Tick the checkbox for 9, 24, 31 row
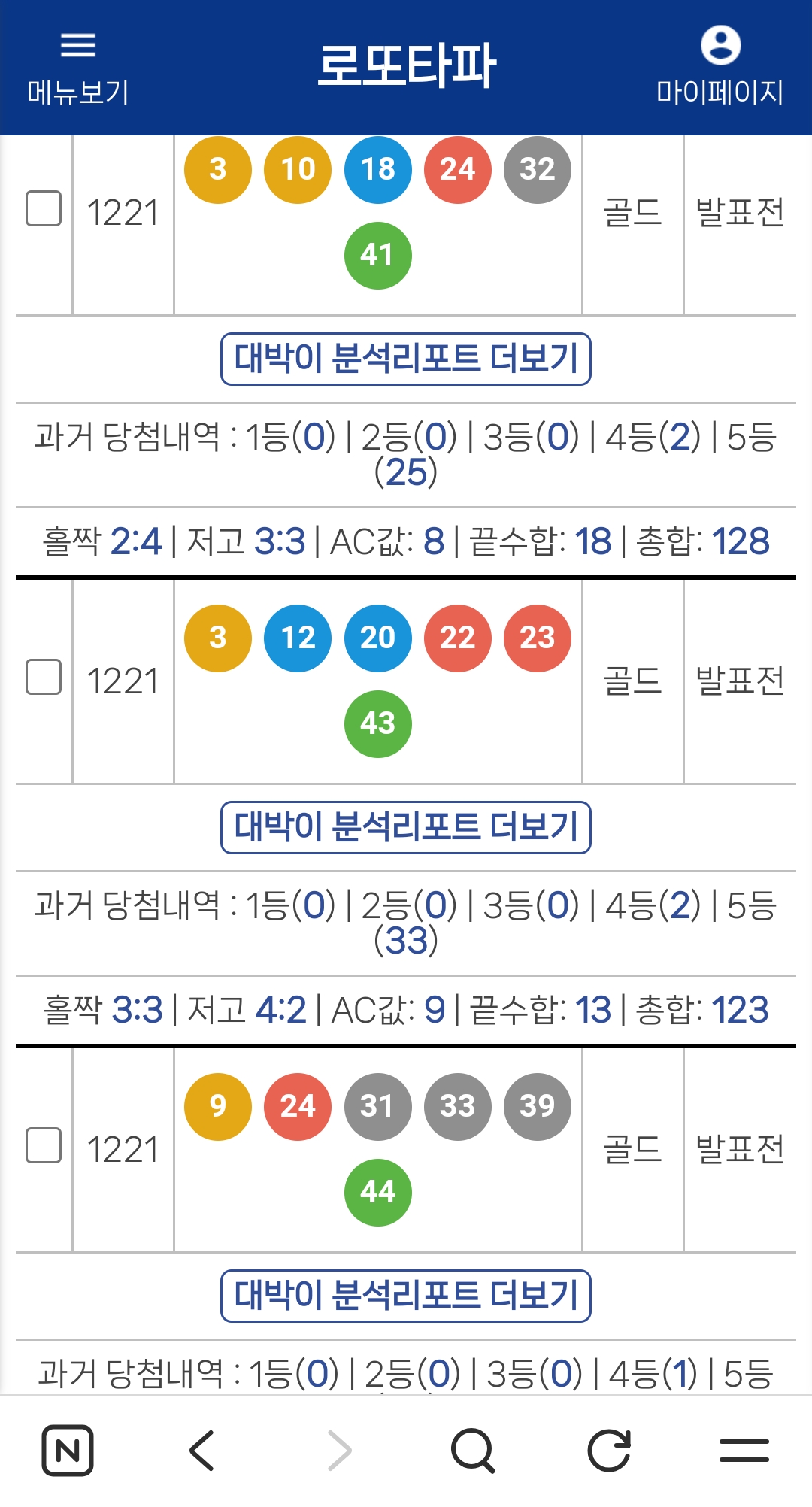Image resolution: width=812 pixels, height=1507 pixels. 44,1145
